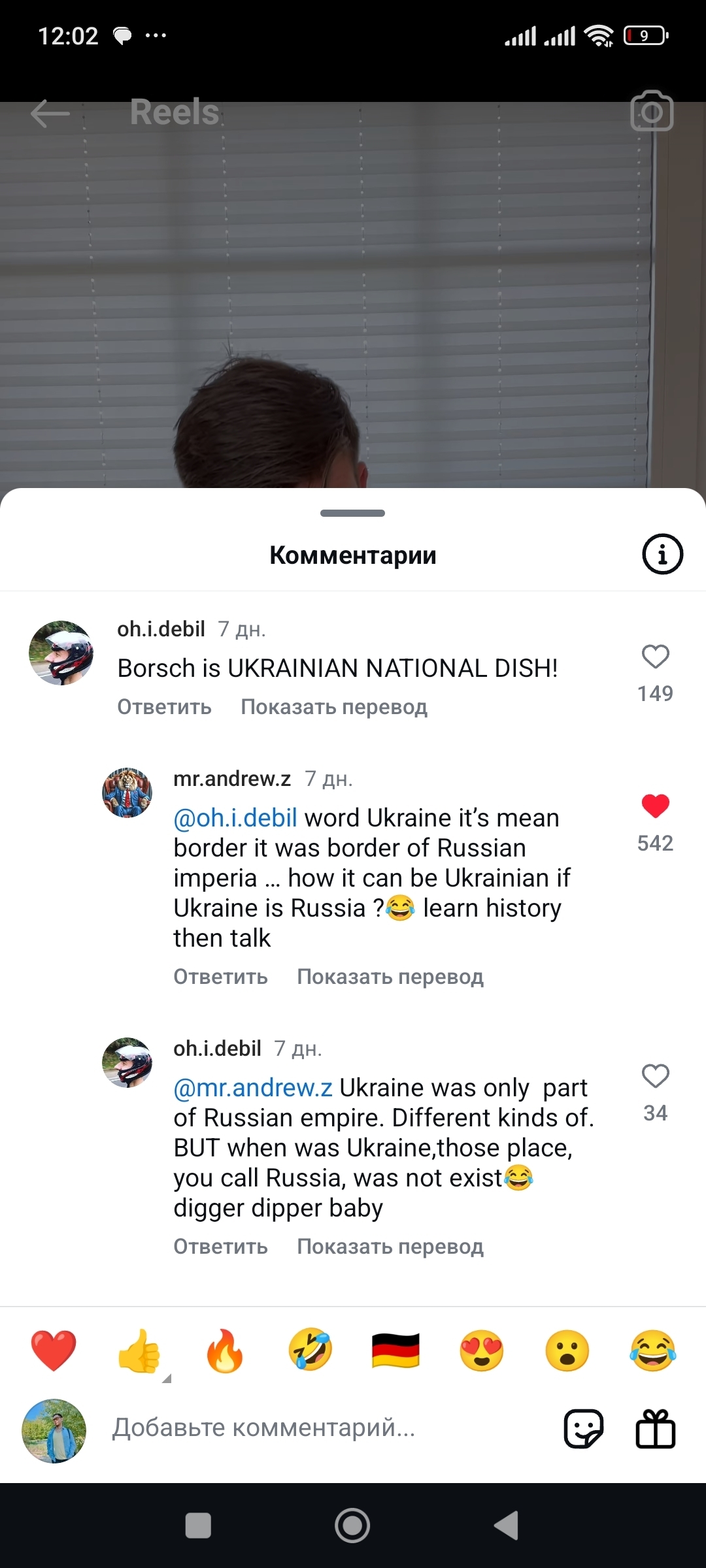Open the gift icon

tap(655, 1429)
